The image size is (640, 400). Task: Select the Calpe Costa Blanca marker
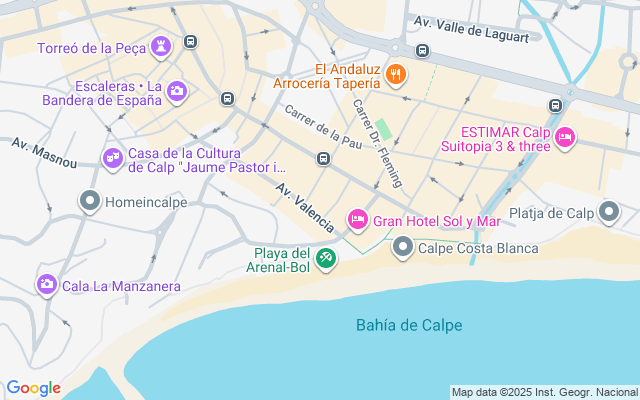click(403, 246)
